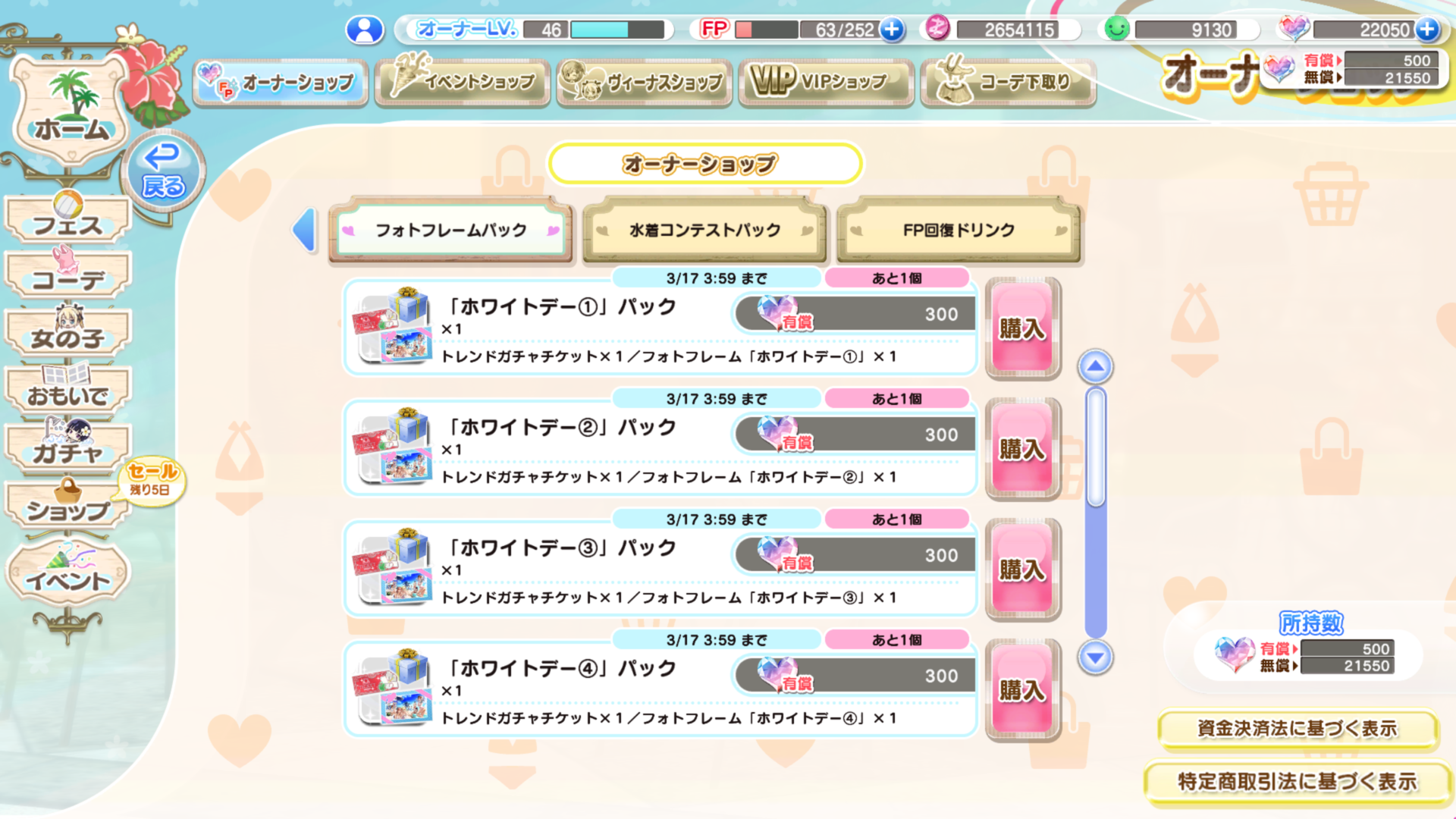
Task: Open the owner profile icon
Action: pos(365,30)
